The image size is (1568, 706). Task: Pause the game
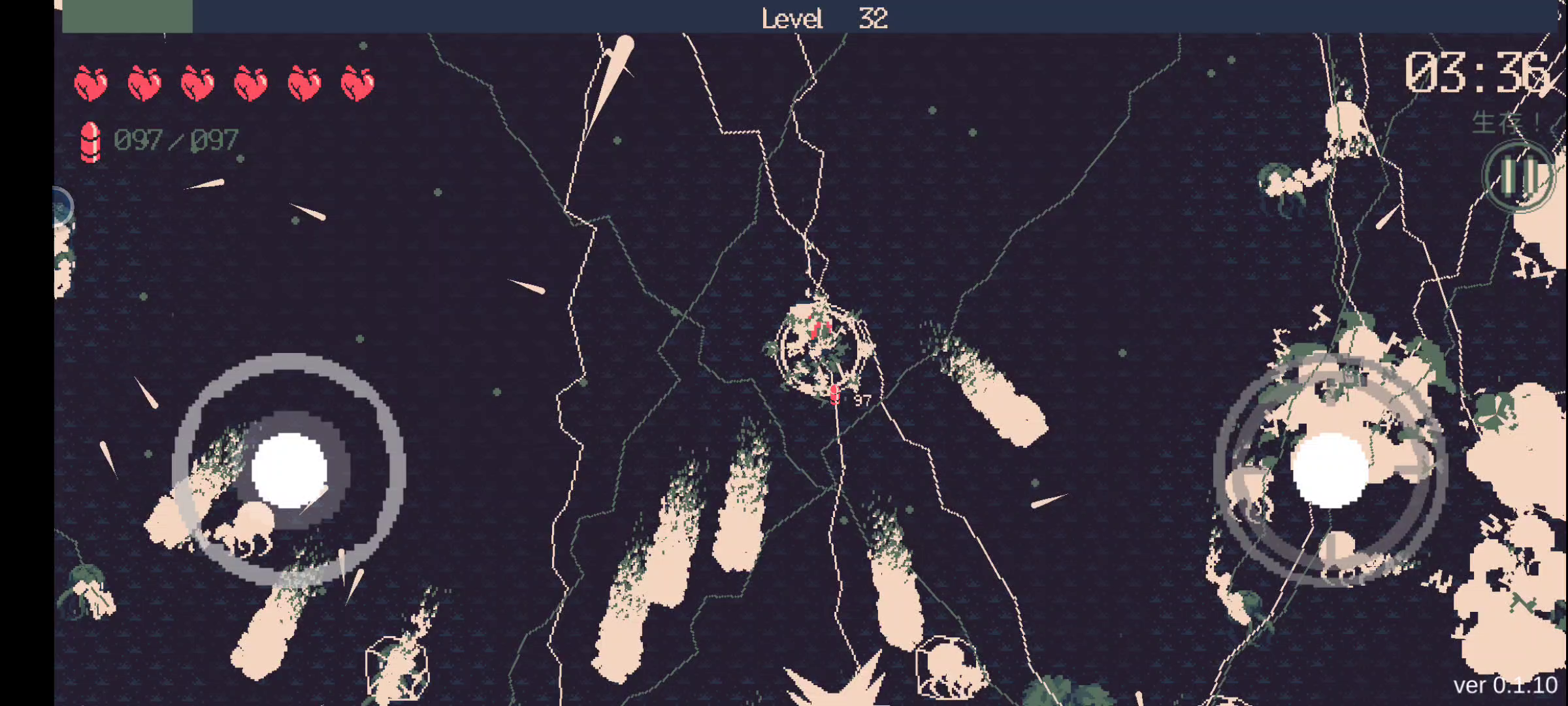1518,176
